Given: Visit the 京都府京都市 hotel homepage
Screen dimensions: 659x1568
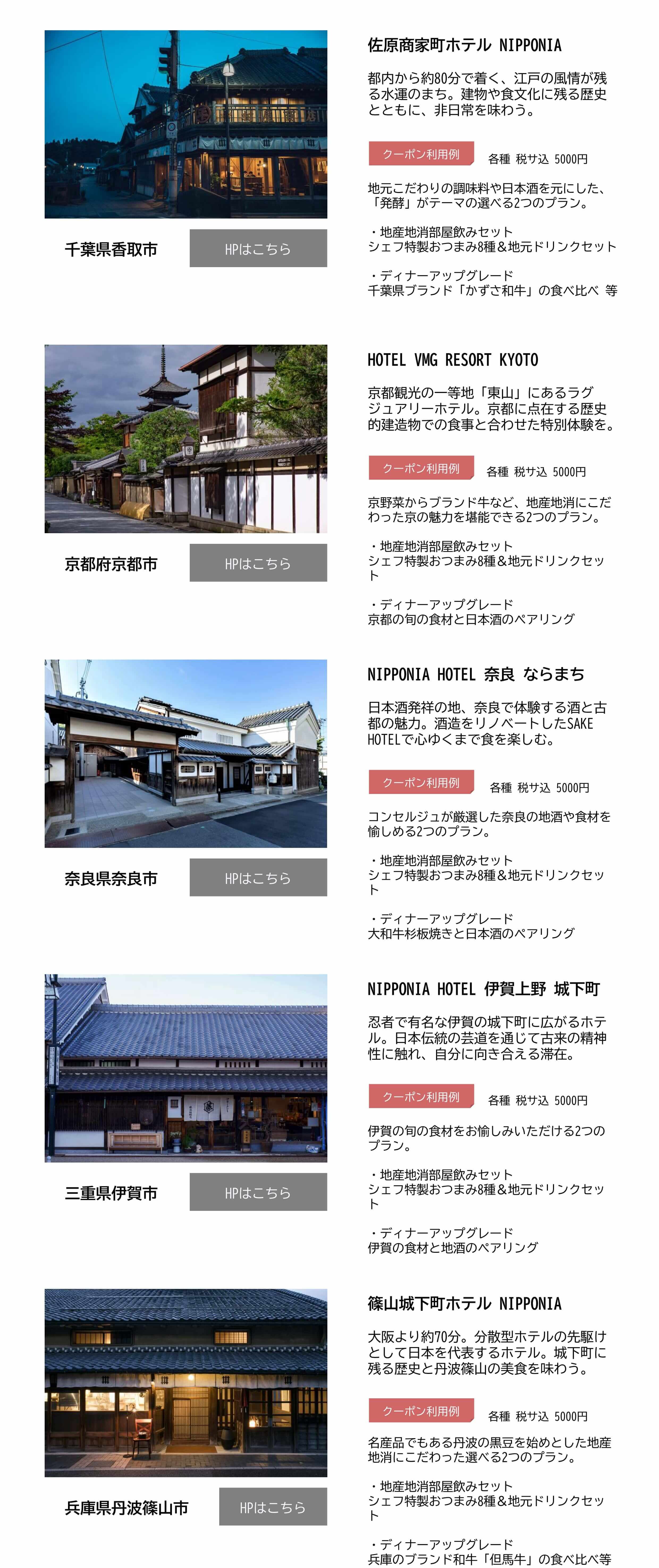Looking at the screenshot, I should coord(258,563).
